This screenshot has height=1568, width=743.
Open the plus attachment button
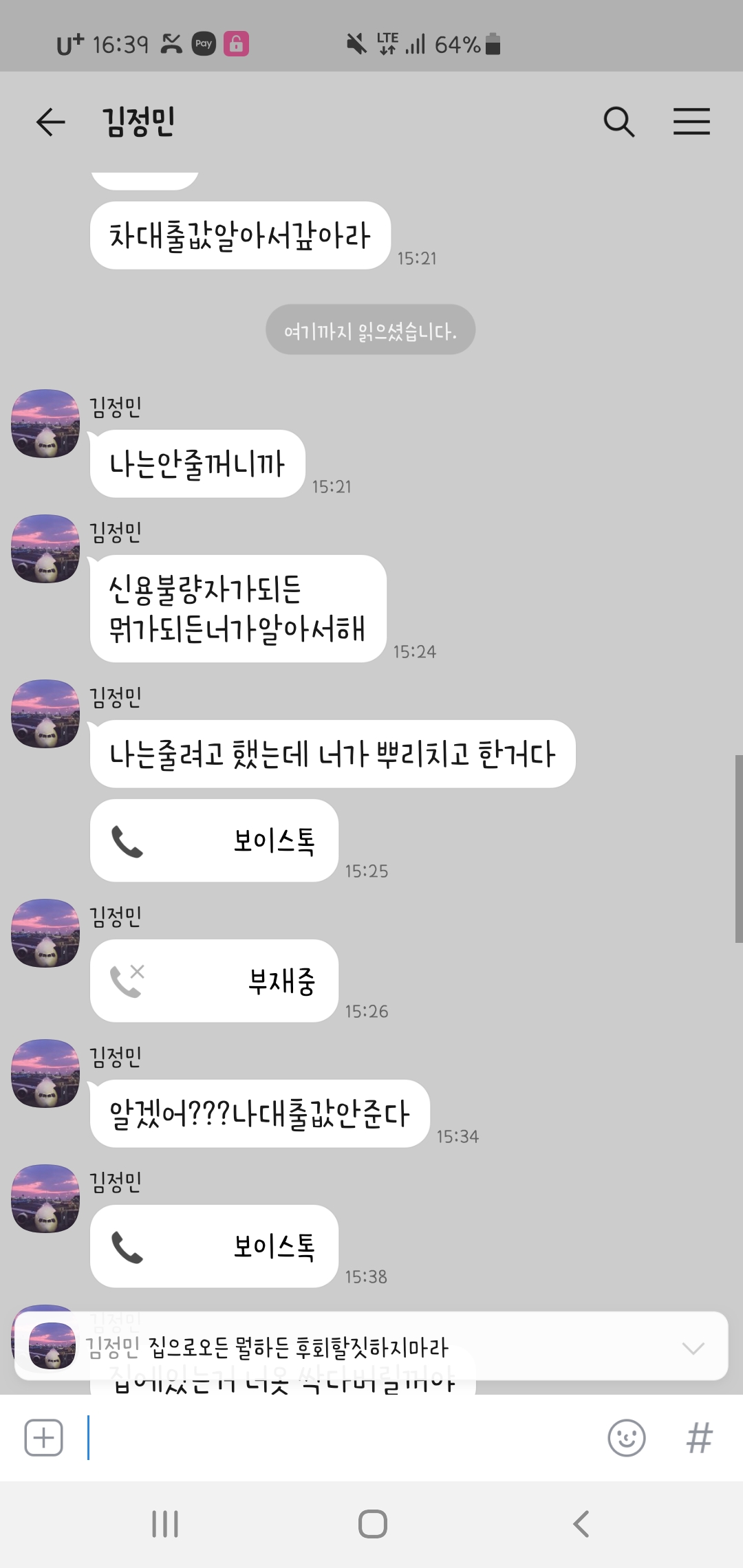pos(43,1437)
